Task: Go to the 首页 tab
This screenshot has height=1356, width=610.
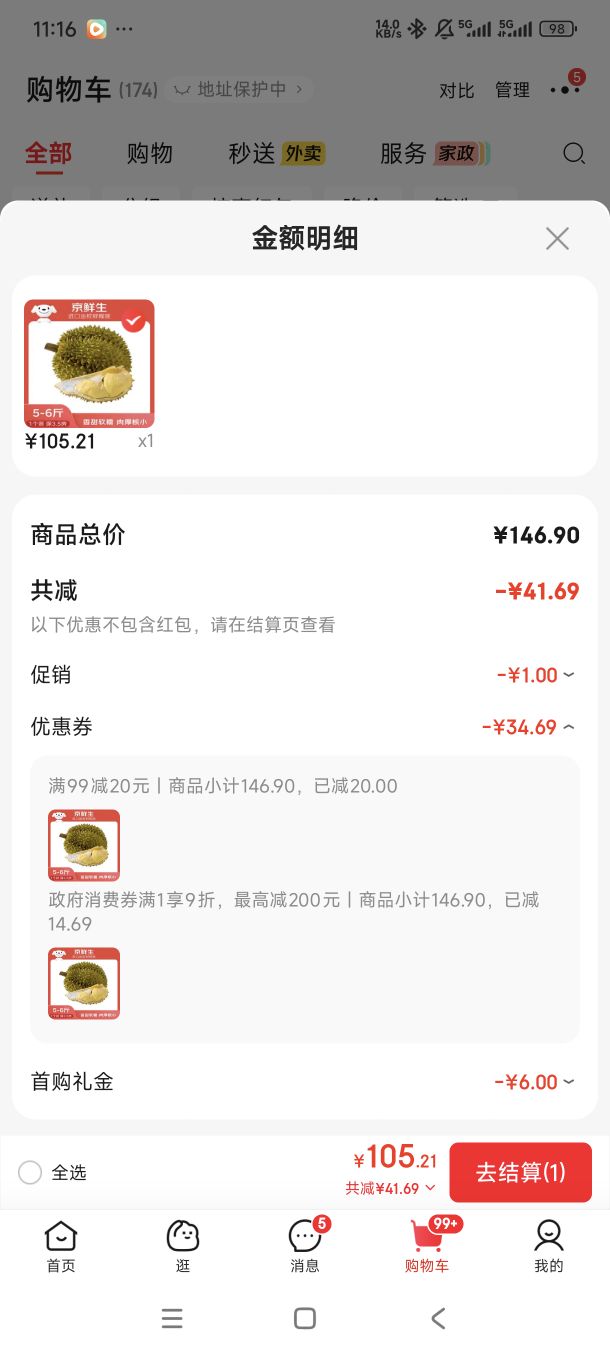Action: coord(61,1247)
